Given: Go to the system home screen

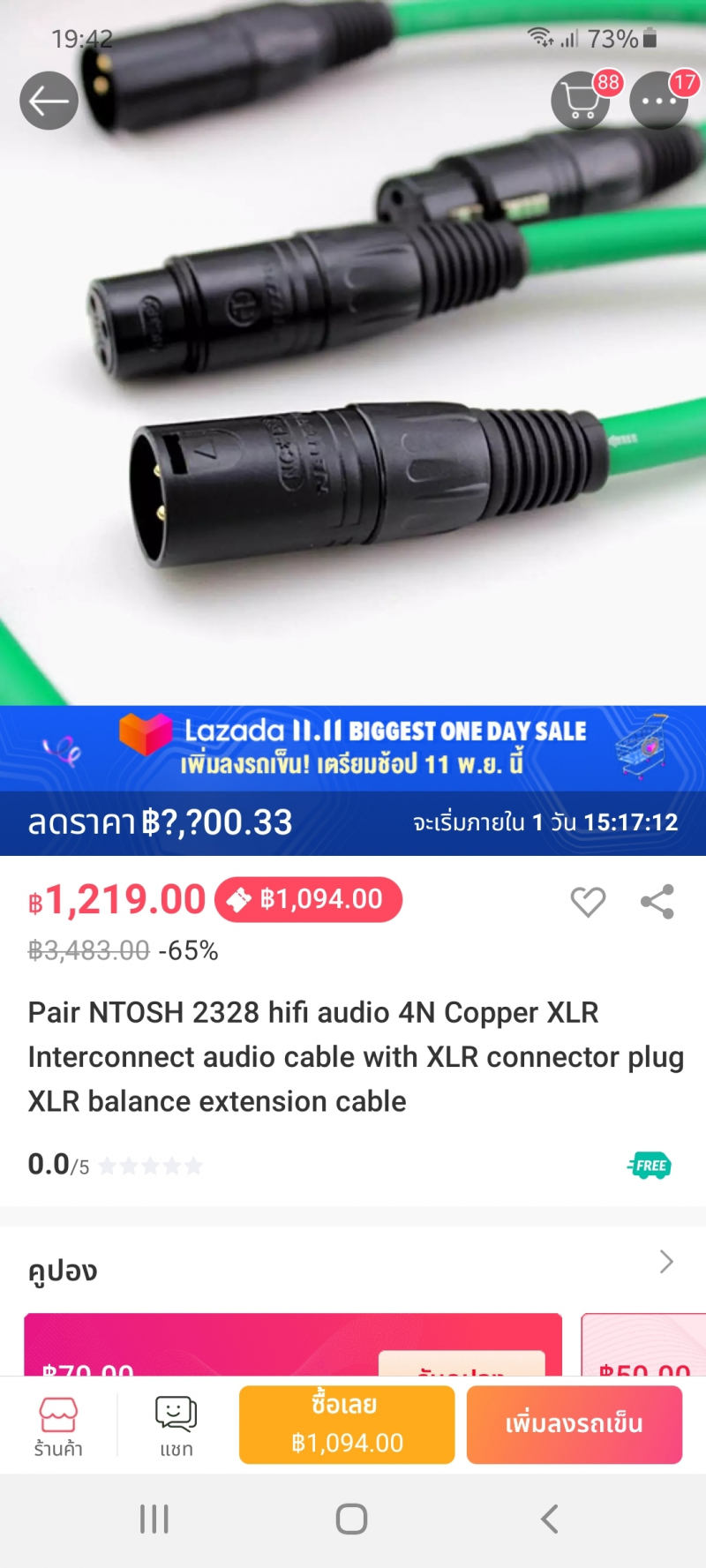Looking at the screenshot, I should pyautogui.click(x=351, y=1519).
